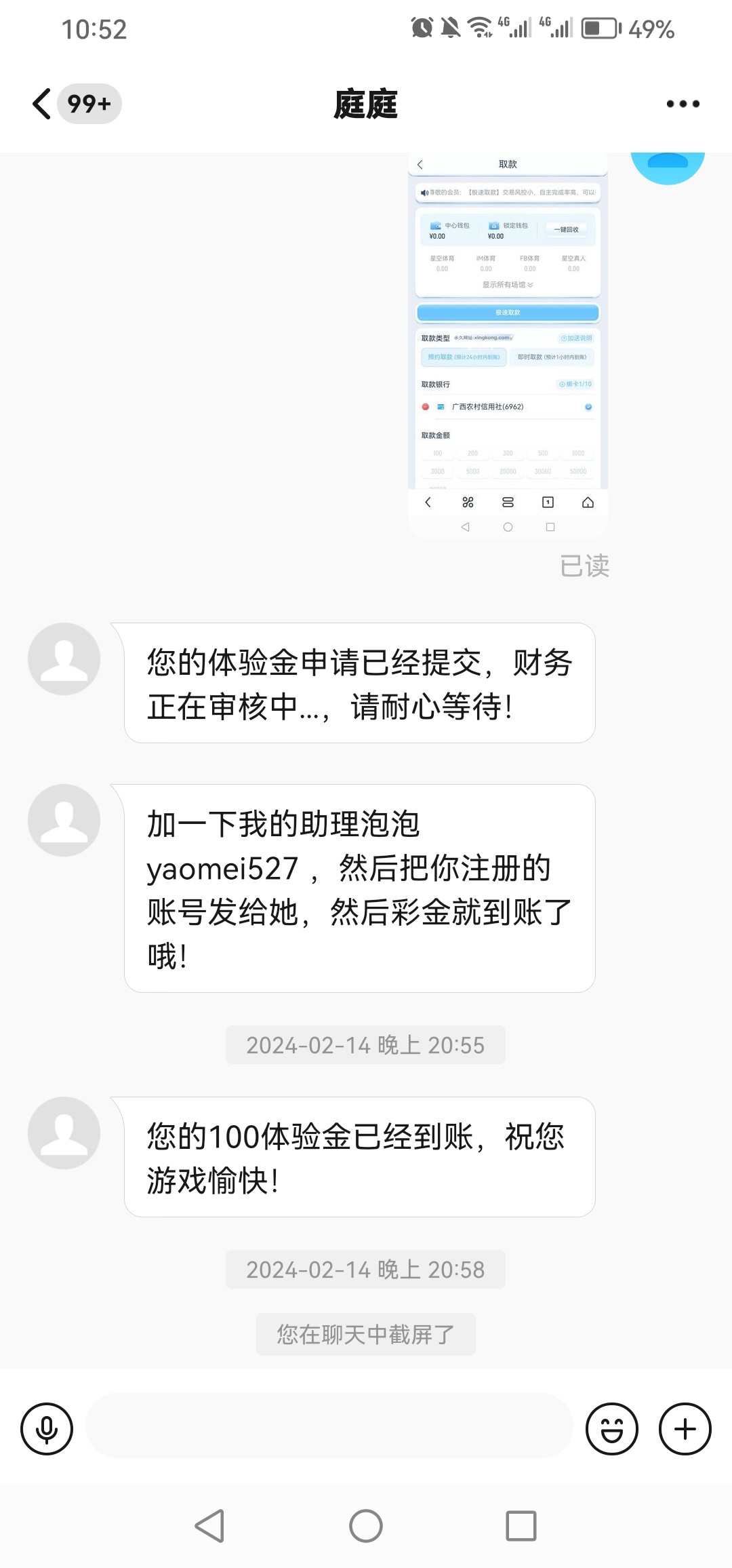Open the emoji smiley picker
The image size is (732, 1568).
611,1429
